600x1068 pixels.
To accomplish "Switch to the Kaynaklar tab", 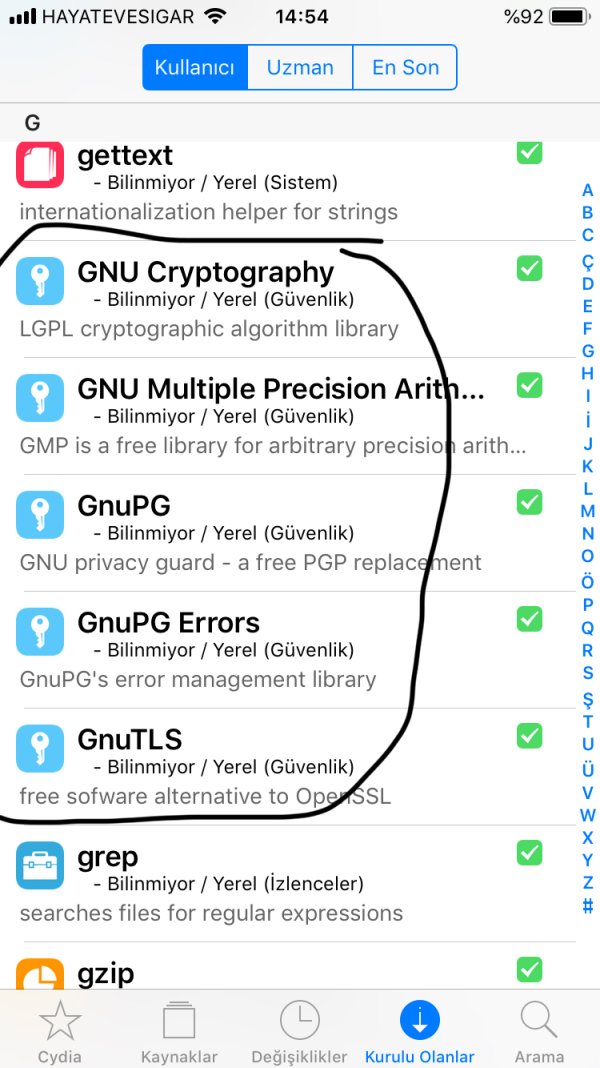I will click(x=179, y=1030).
